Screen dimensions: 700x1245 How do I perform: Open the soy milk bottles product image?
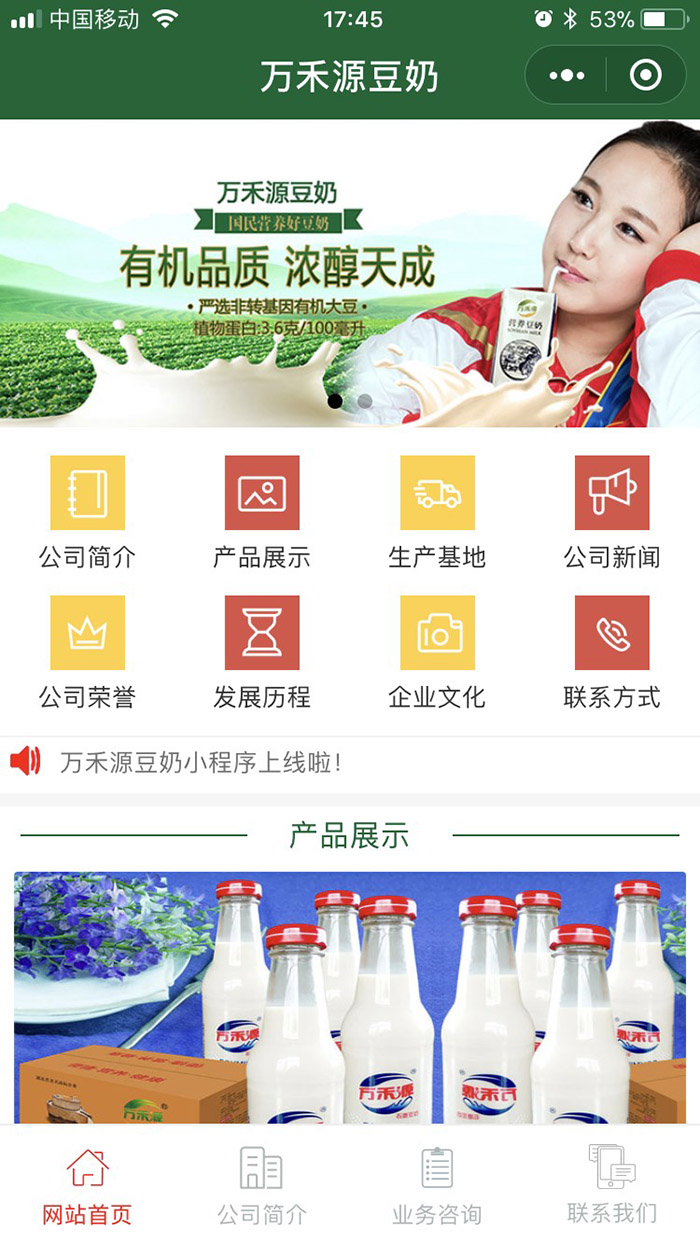(x=350, y=997)
